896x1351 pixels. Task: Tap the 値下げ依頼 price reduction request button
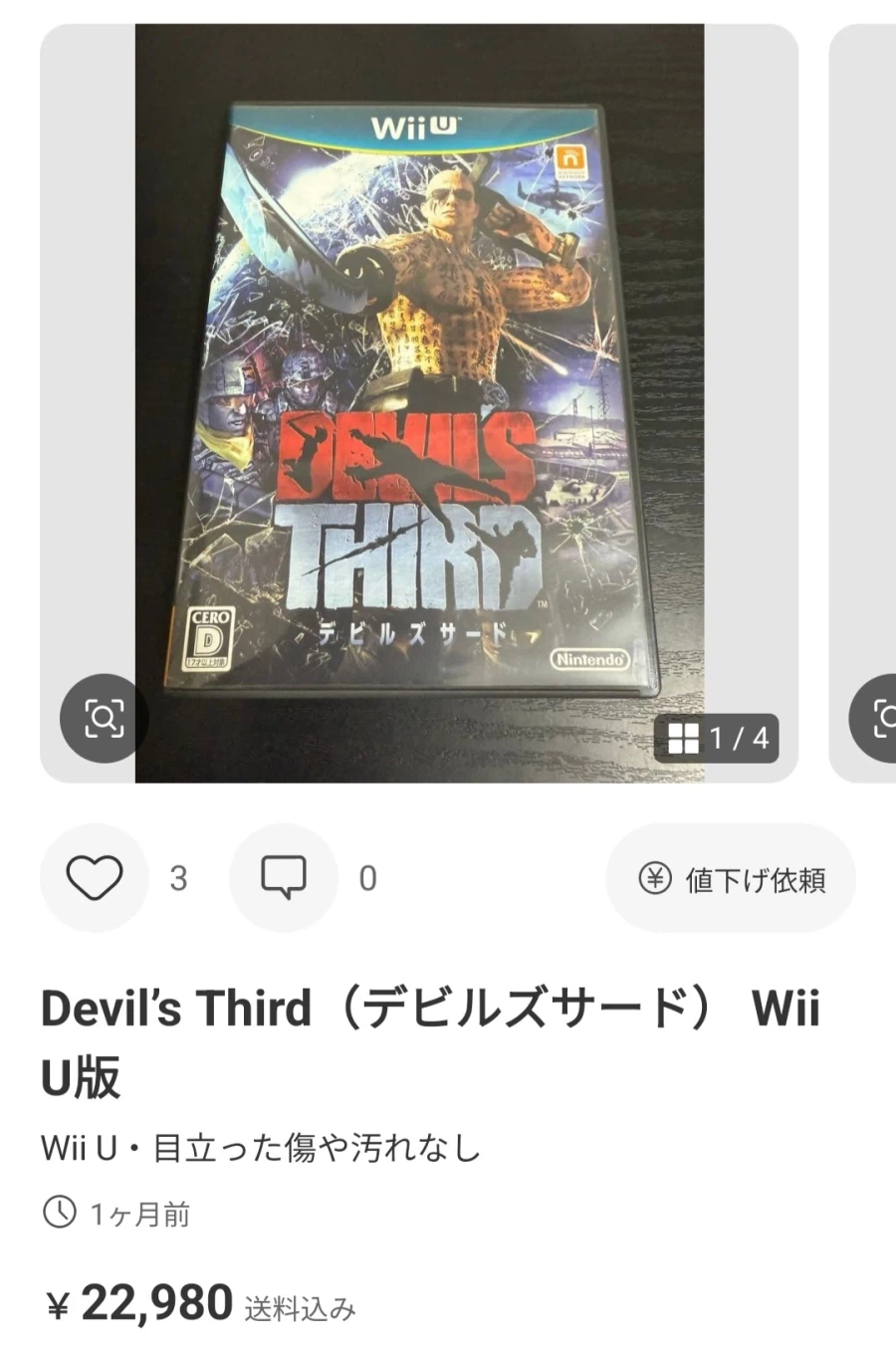731,879
